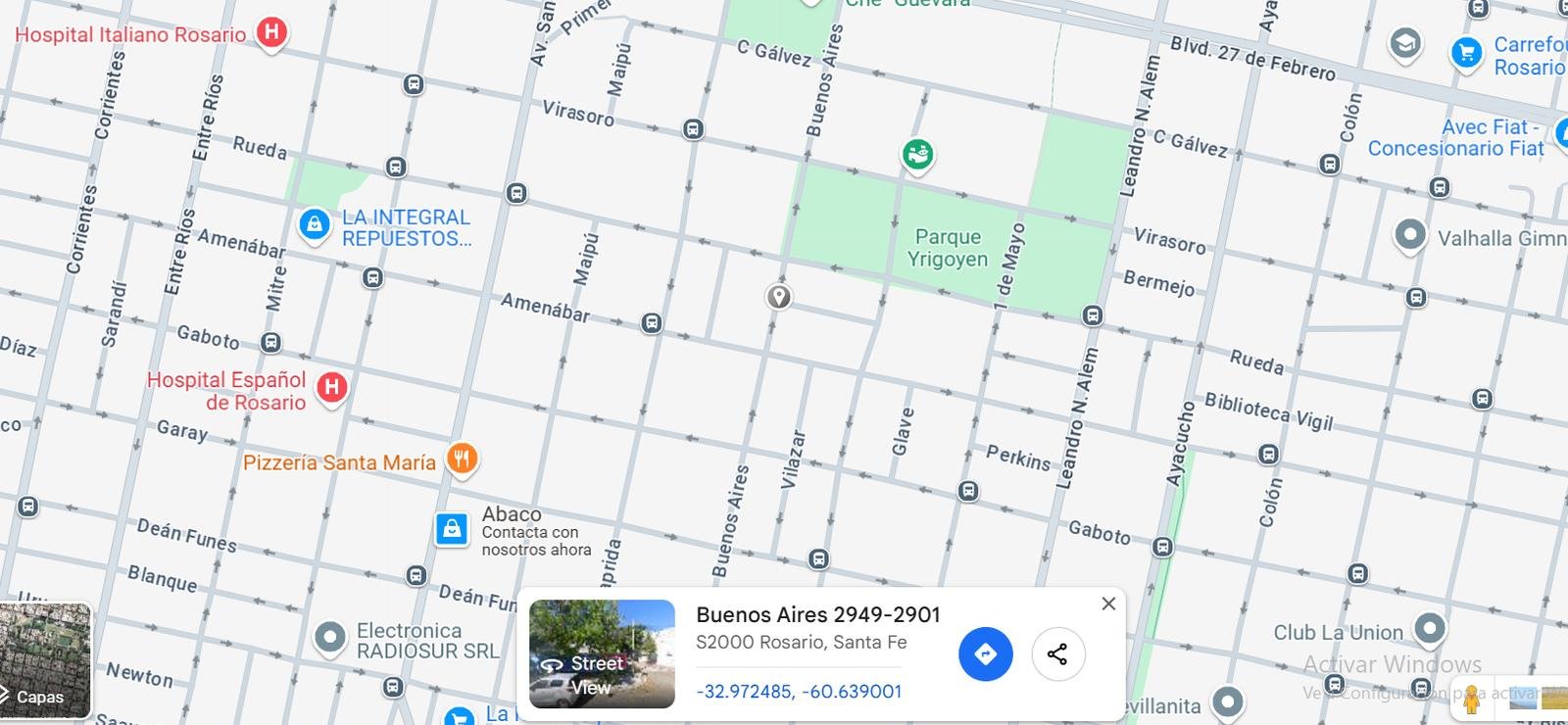Open the Abaco store pin

tap(452, 529)
